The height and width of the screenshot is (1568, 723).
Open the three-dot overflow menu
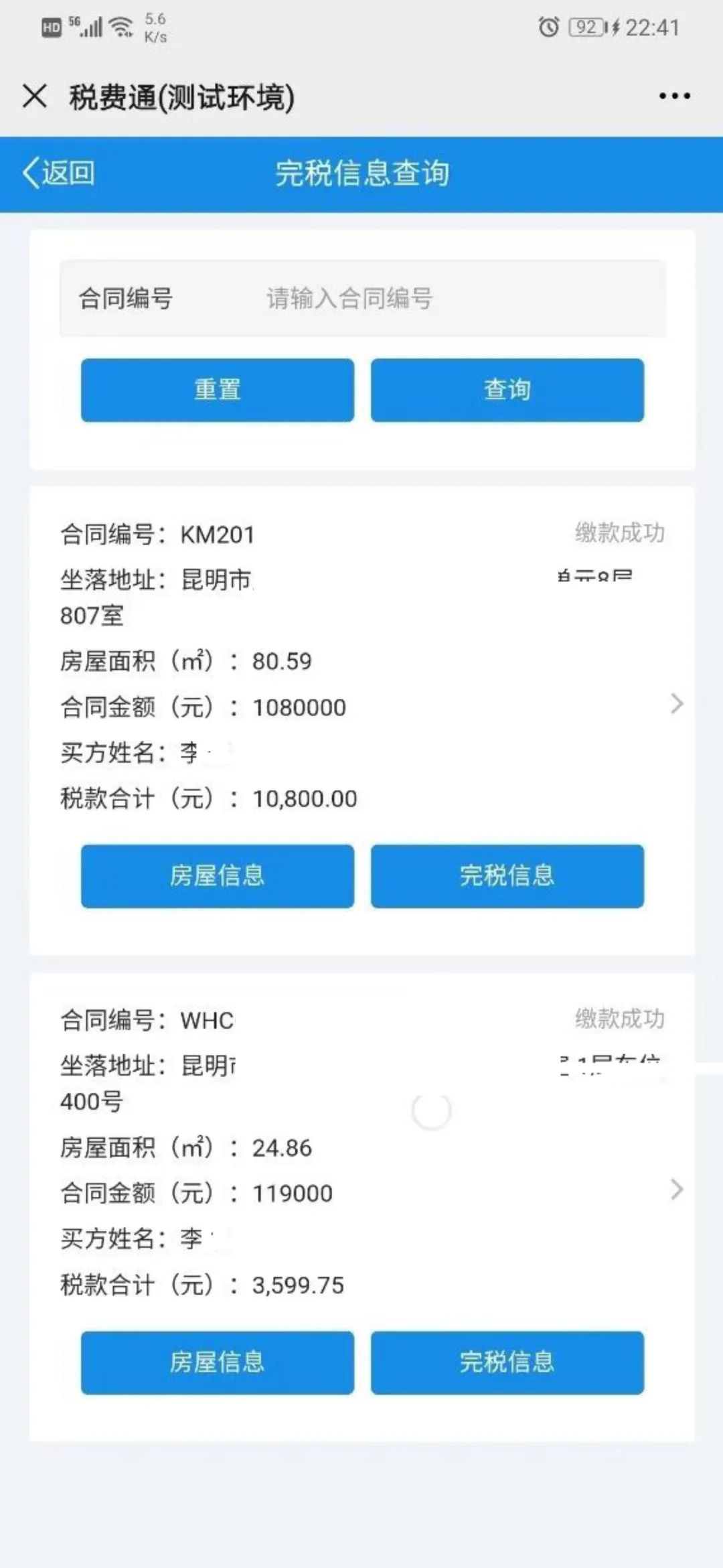[x=674, y=96]
